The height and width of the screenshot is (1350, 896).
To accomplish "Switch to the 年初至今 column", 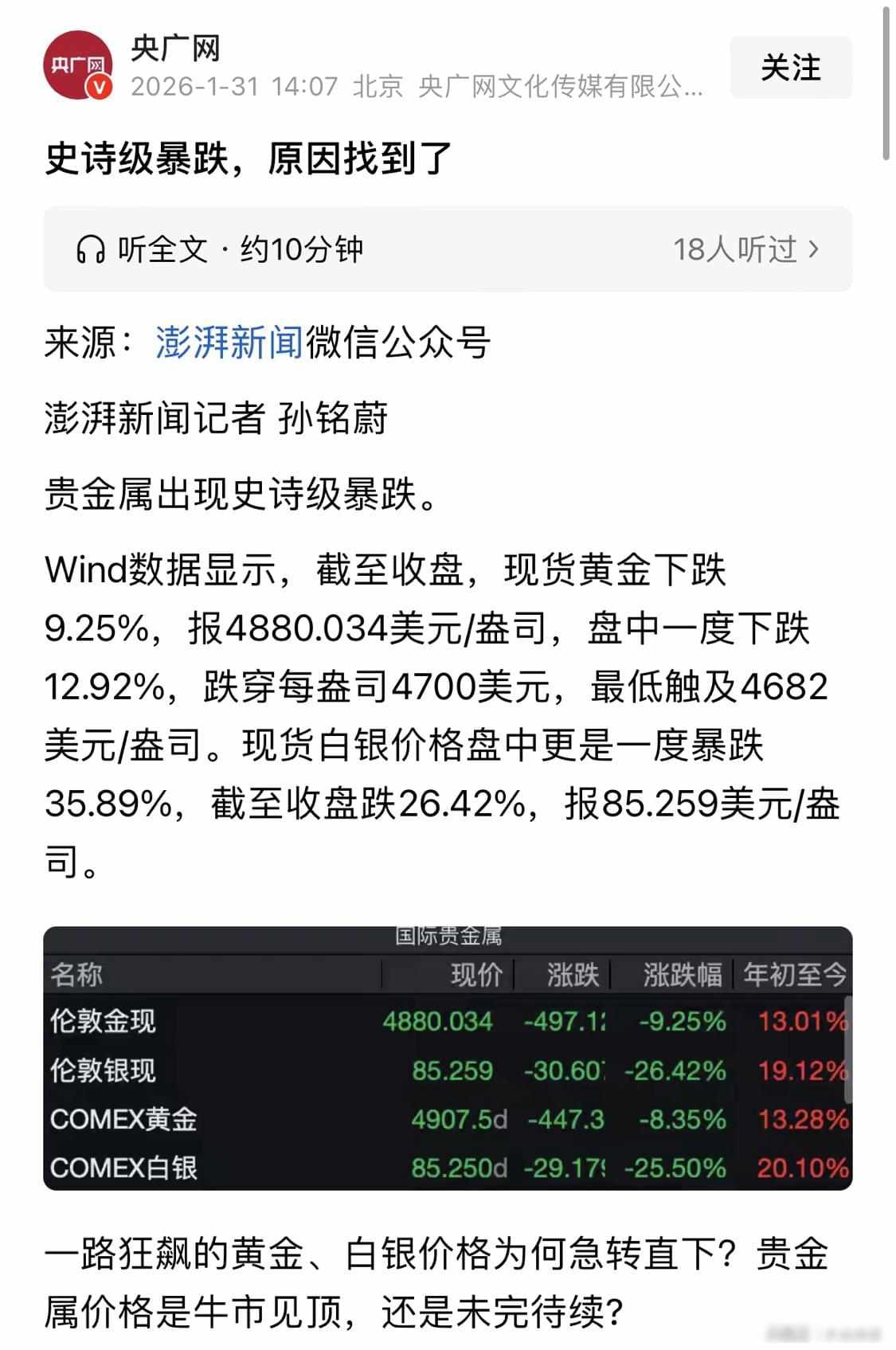I will [793, 975].
